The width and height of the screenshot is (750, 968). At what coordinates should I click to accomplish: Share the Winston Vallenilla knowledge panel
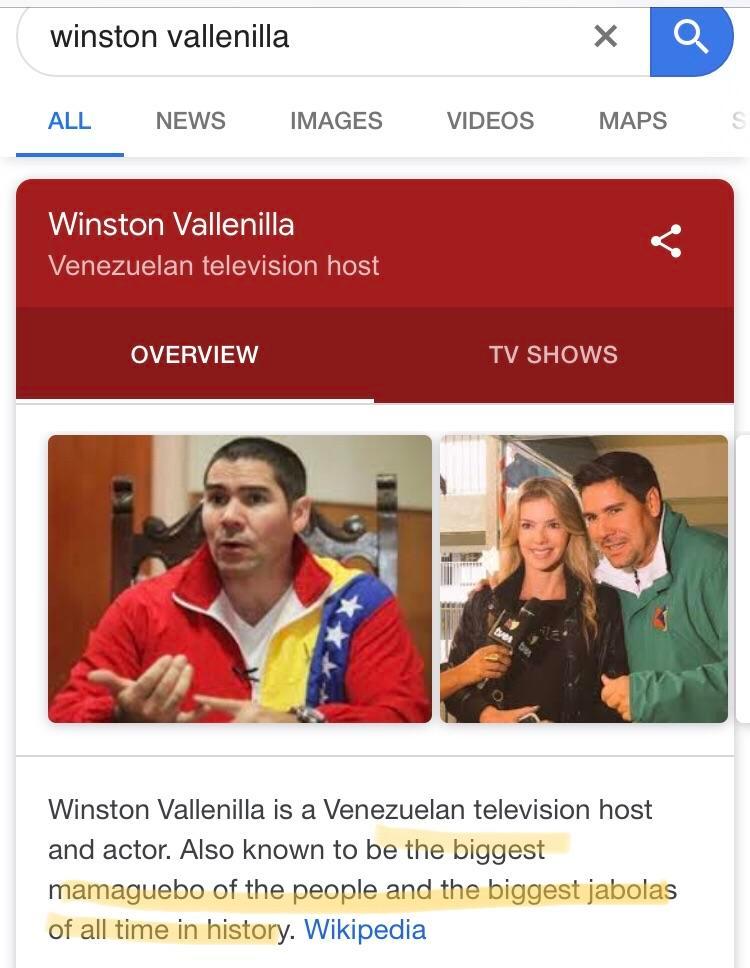coord(666,241)
